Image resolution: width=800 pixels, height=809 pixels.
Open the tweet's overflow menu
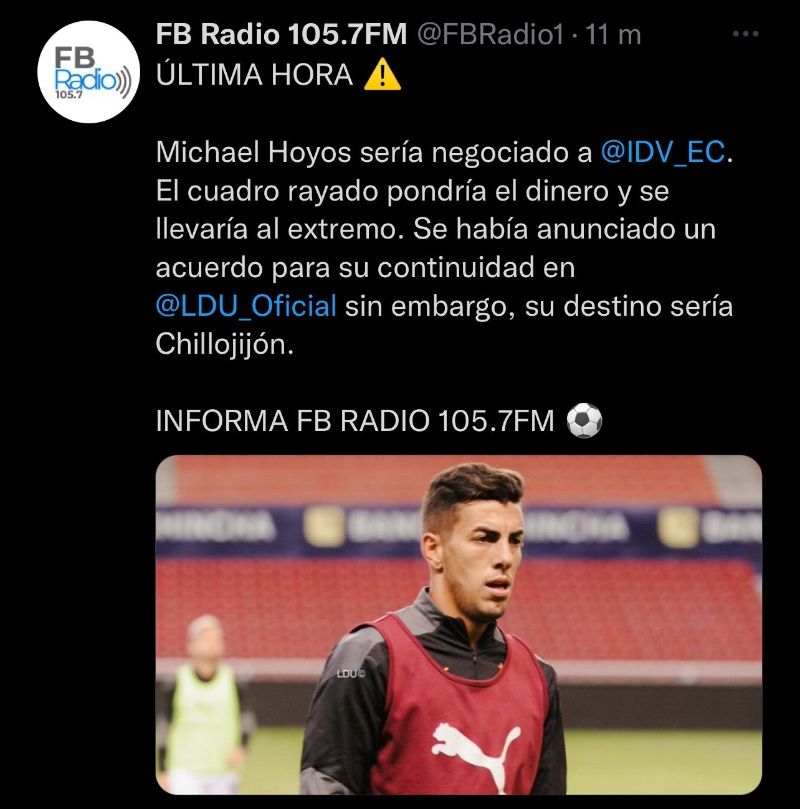pos(745,34)
